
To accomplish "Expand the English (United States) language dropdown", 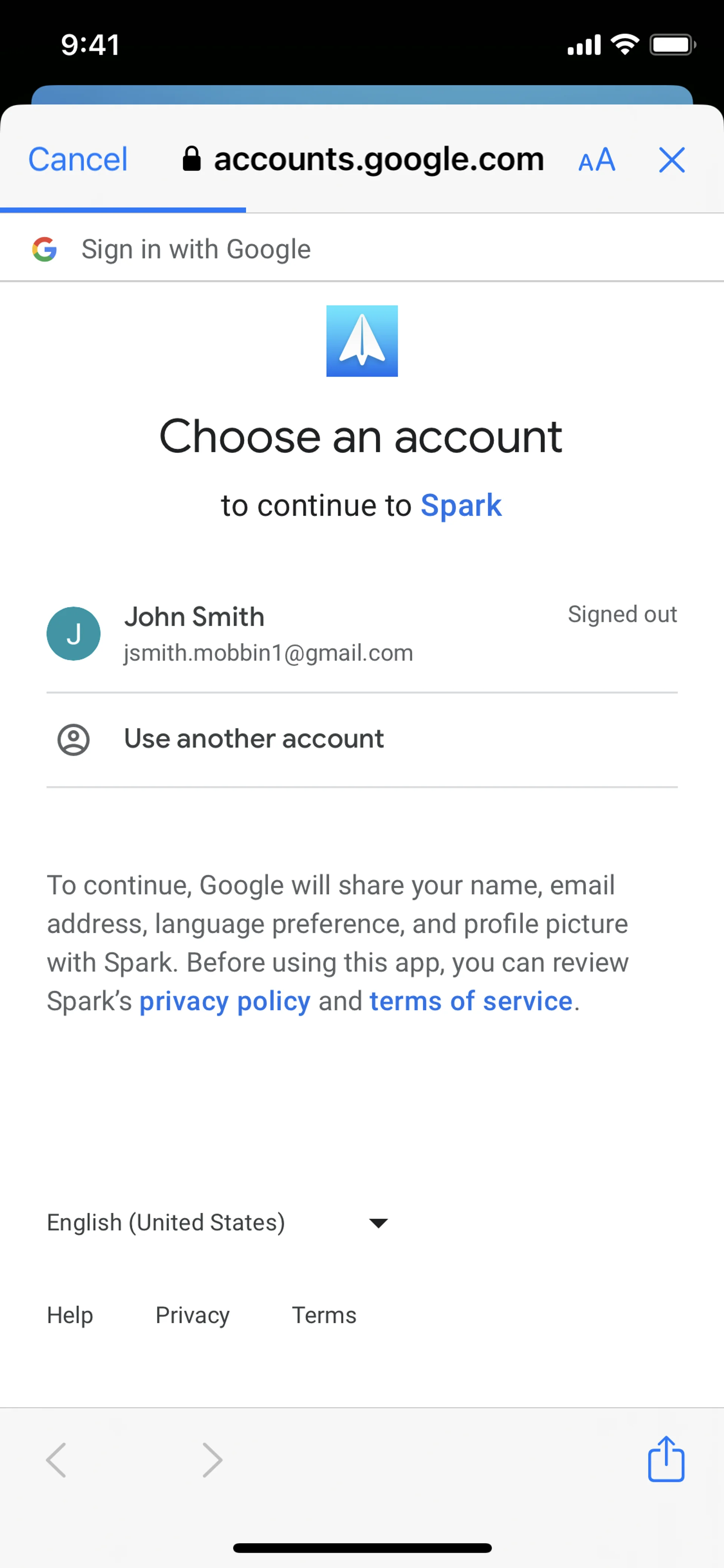I will [218, 1223].
